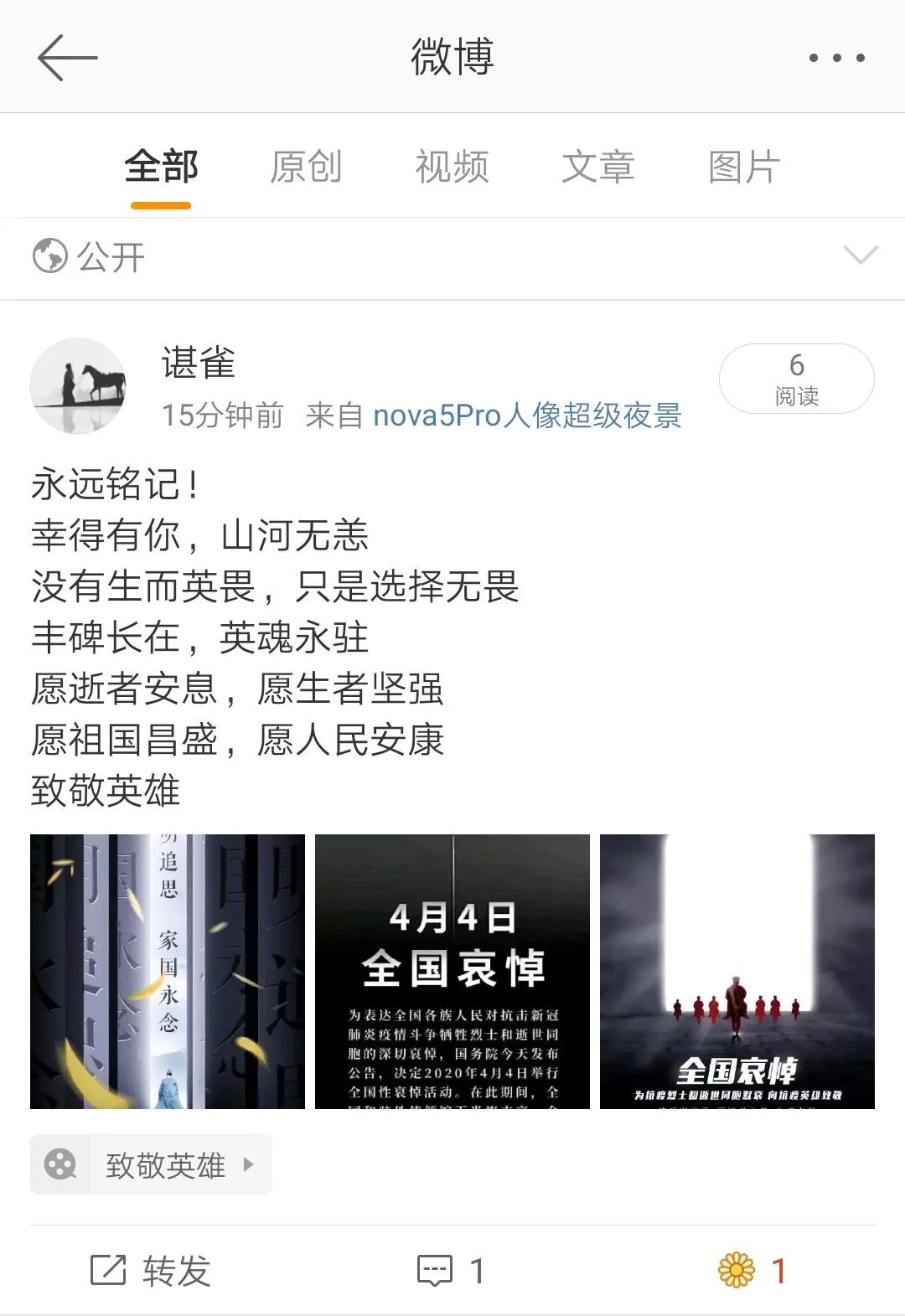
Task: View the 6 阅读 read count
Action: [x=796, y=379]
